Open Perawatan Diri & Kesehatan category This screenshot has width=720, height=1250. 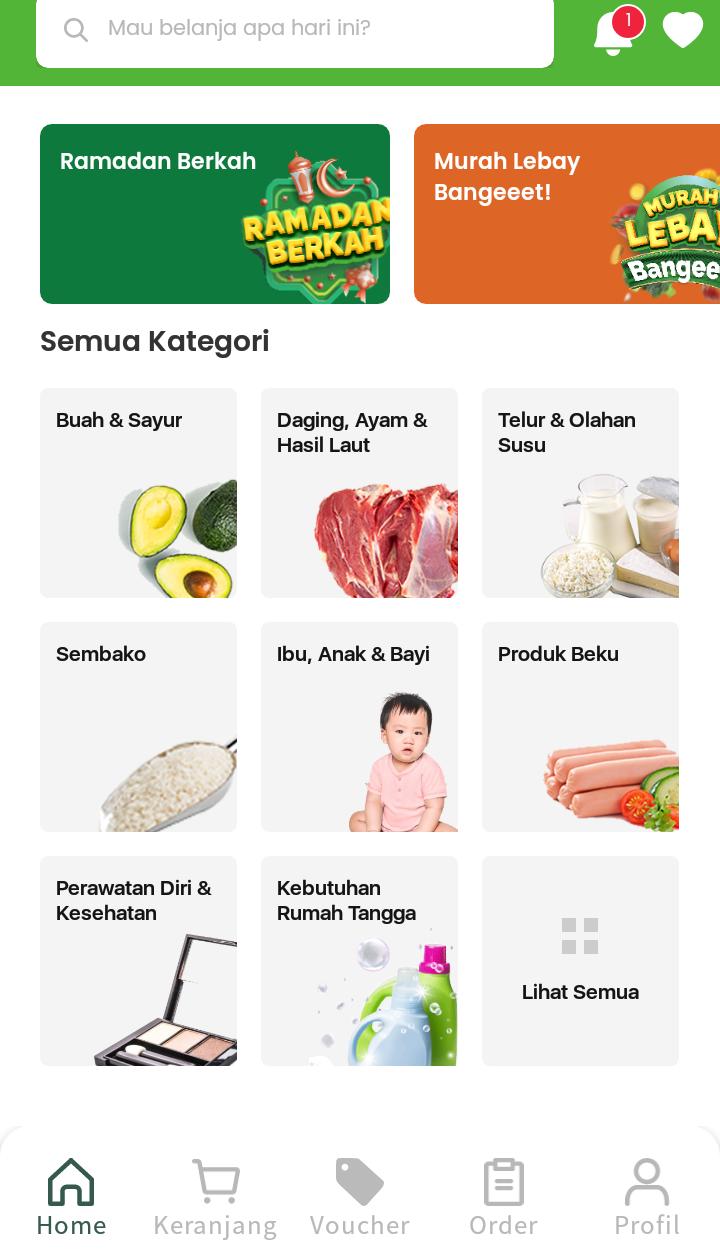[138, 961]
